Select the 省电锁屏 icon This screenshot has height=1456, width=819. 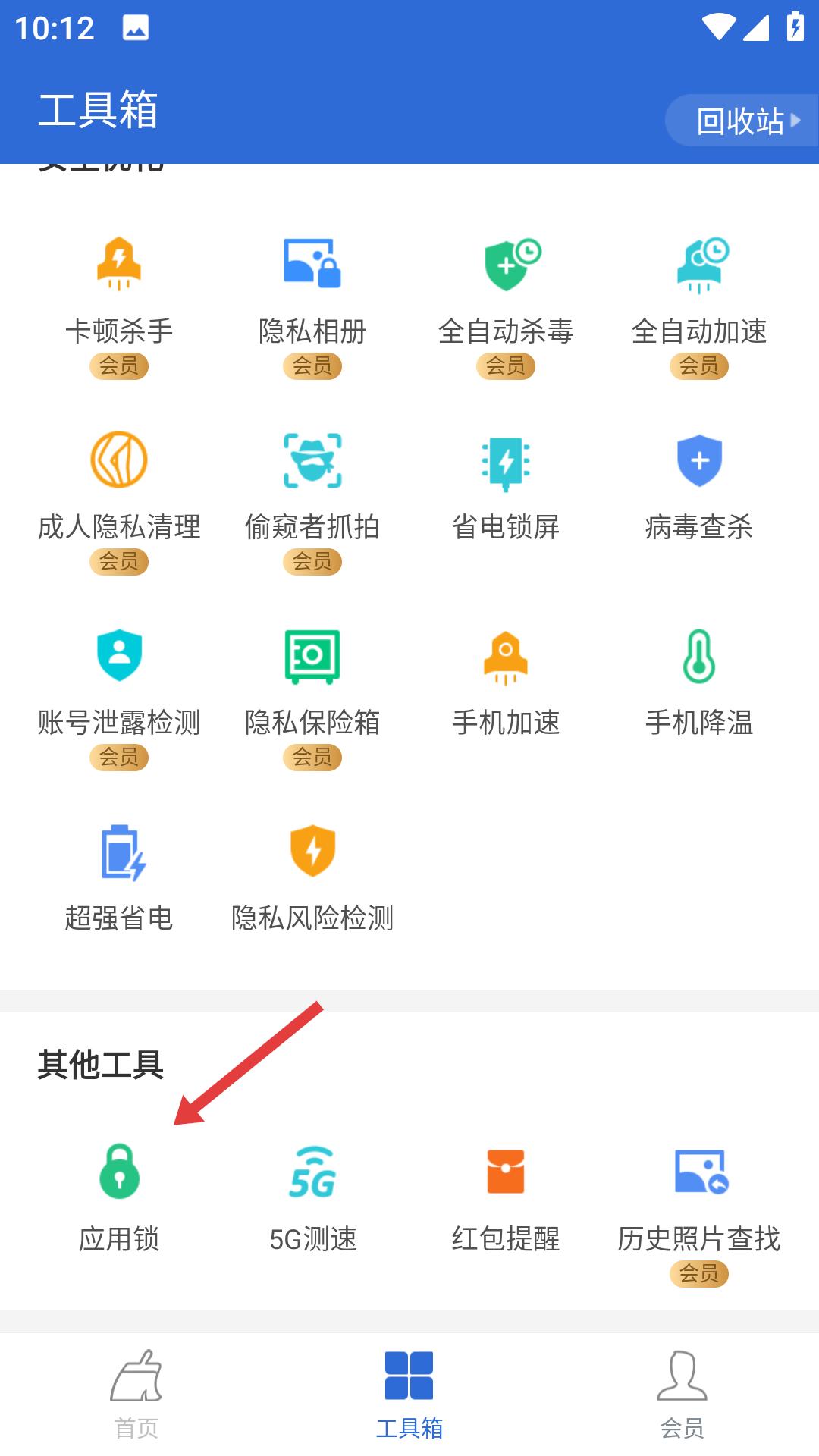coord(507,485)
